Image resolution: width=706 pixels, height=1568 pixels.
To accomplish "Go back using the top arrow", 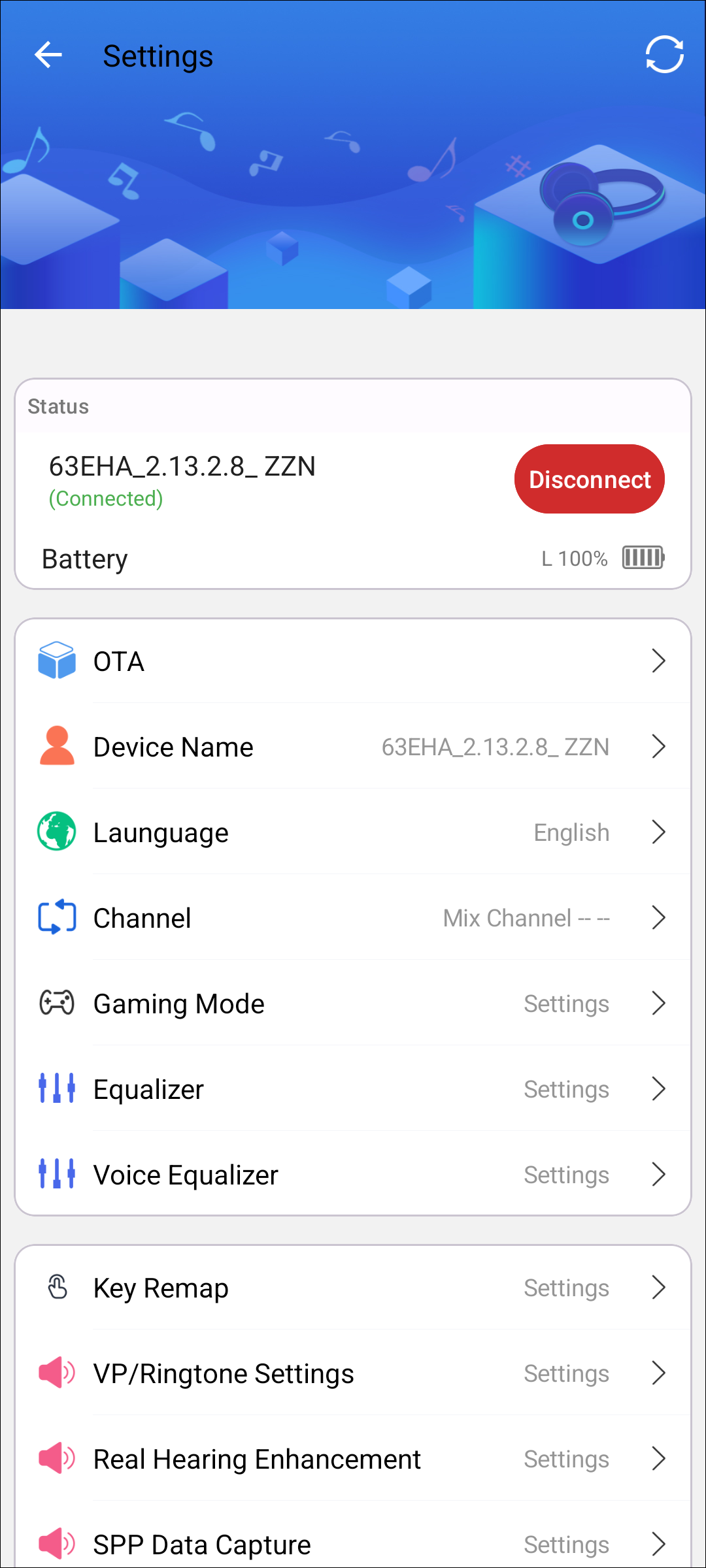I will tap(48, 55).
